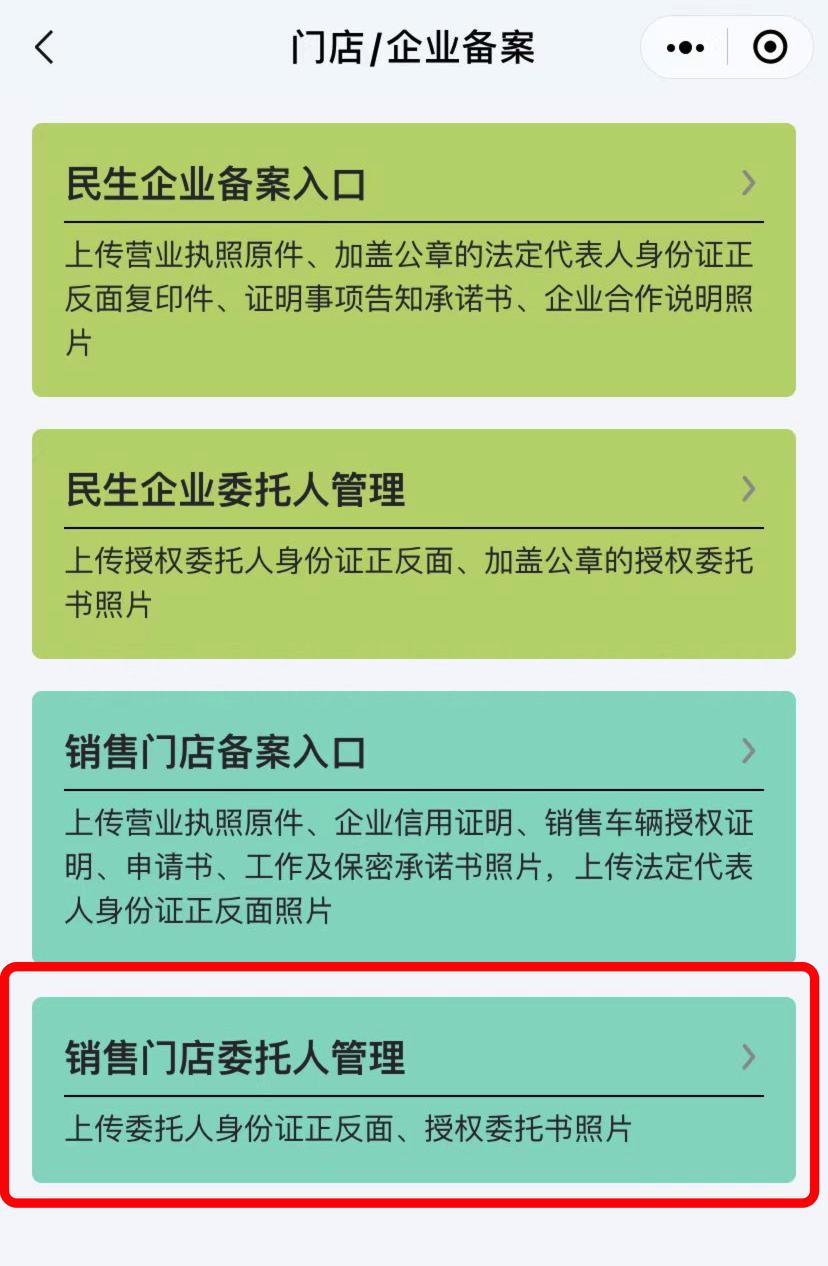This screenshot has width=828, height=1266.
Task: Open 销售门店备案入口 card
Action: pos(413,826)
